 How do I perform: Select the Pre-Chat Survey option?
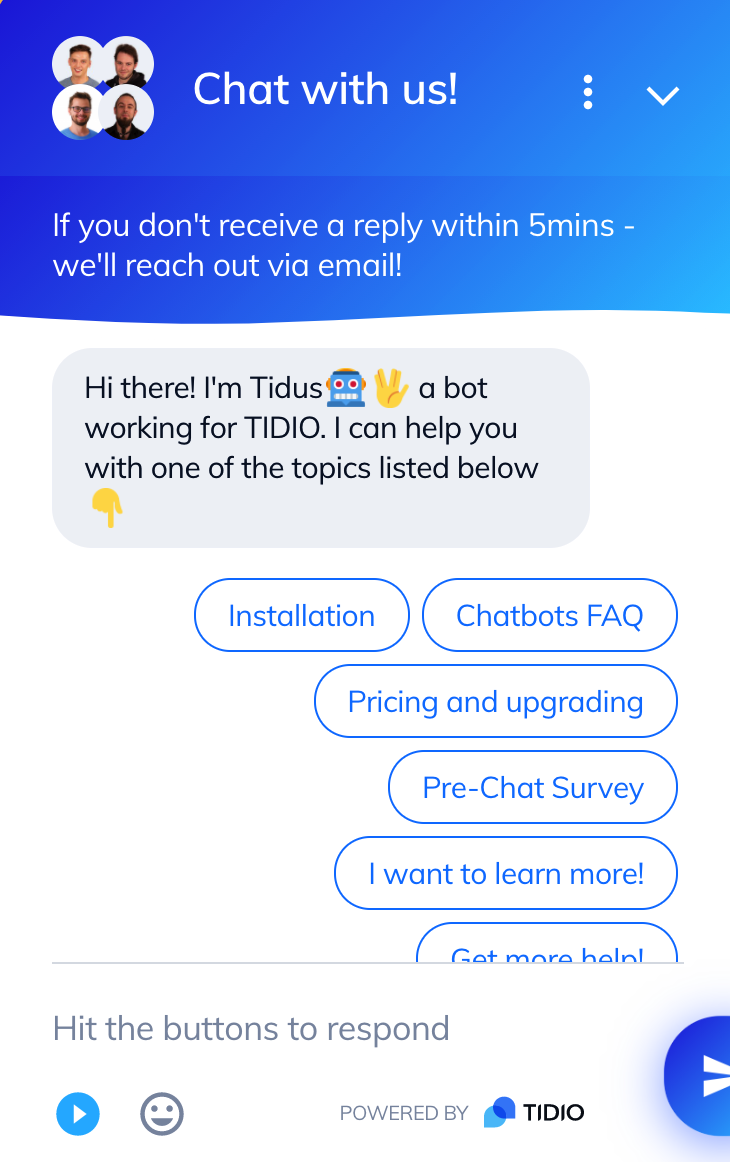[x=532, y=788]
